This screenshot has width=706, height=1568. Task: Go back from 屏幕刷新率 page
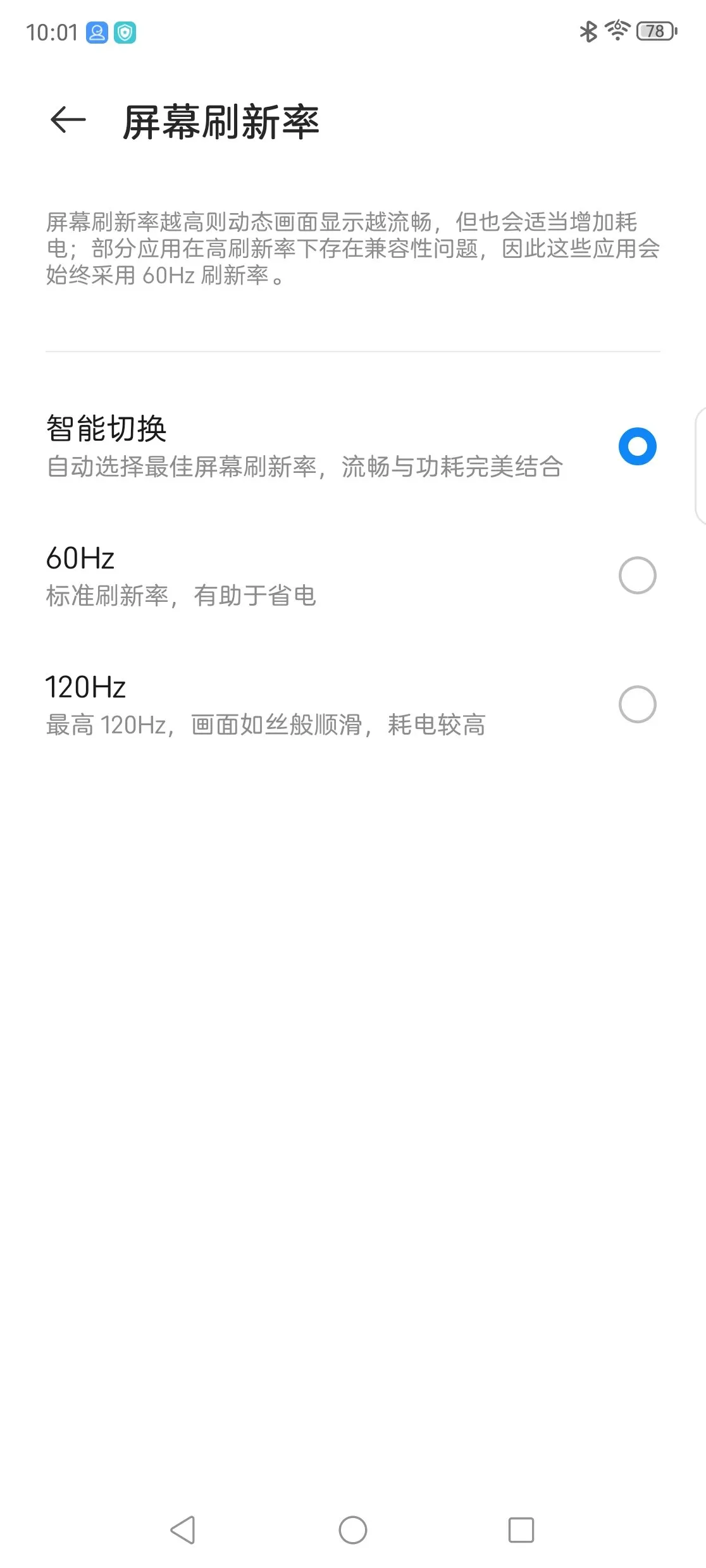[x=68, y=120]
